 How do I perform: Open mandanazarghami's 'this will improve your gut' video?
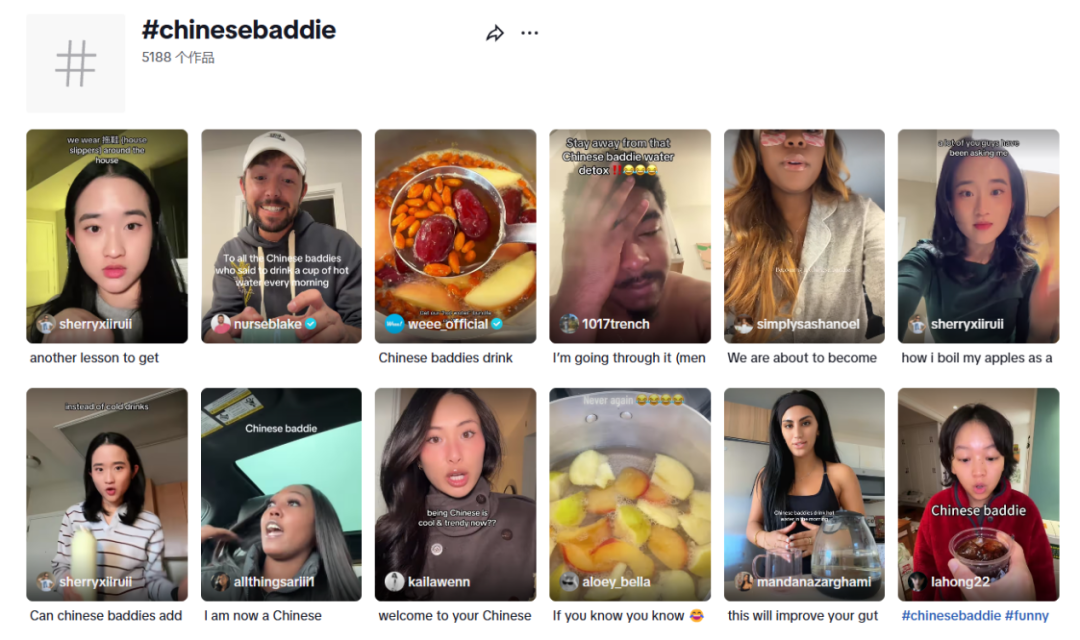[804, 494]
